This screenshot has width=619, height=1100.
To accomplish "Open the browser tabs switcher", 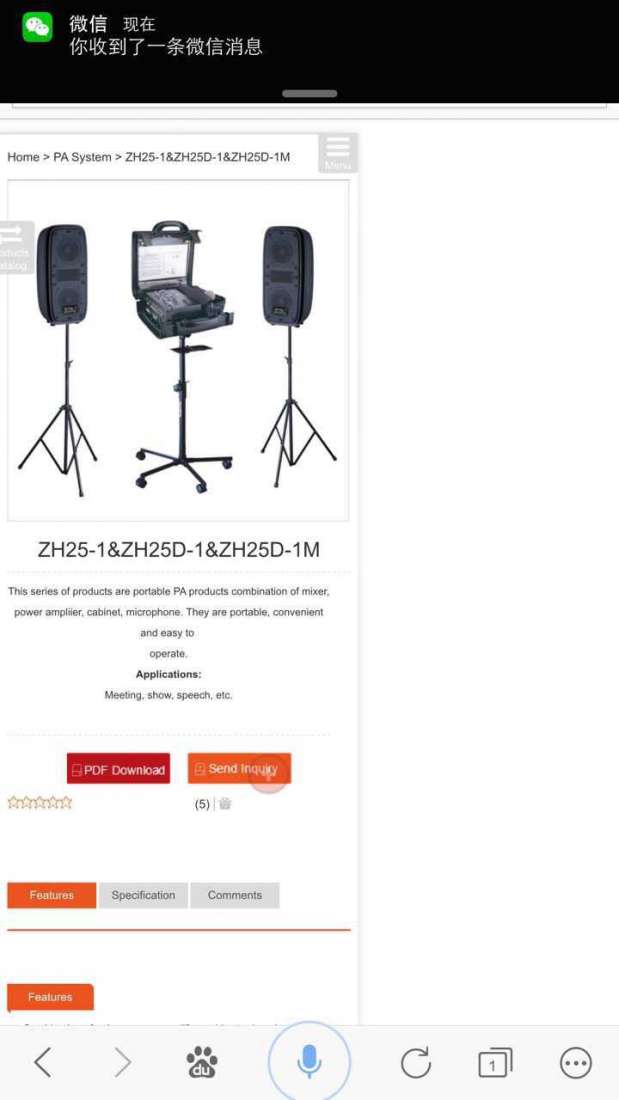I will (494, 1062).
